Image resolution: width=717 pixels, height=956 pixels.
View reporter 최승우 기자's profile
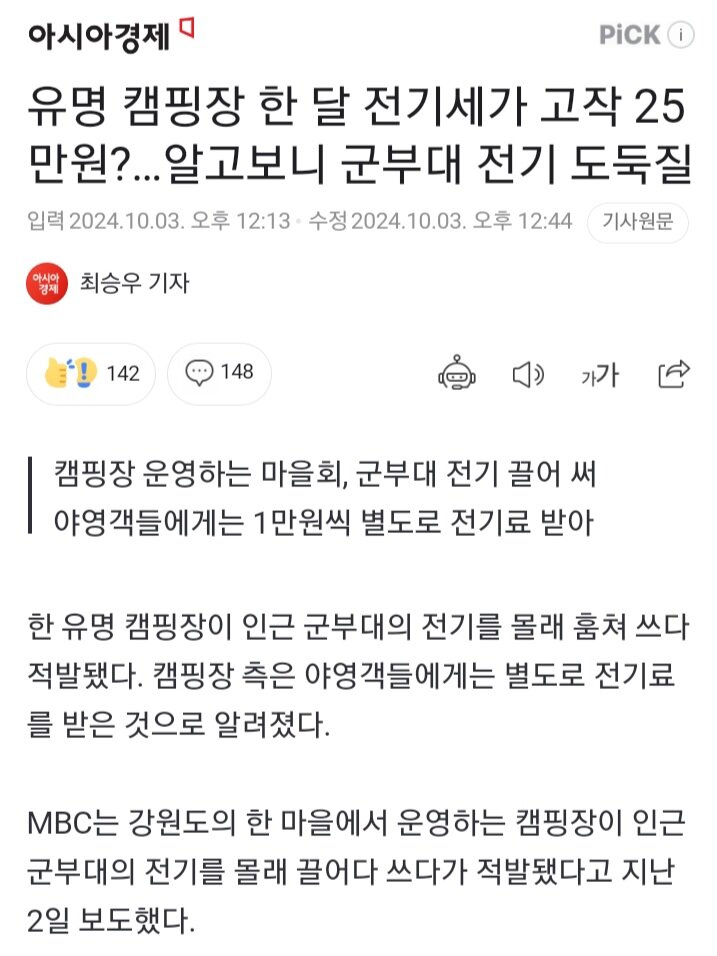click(134, 283)
